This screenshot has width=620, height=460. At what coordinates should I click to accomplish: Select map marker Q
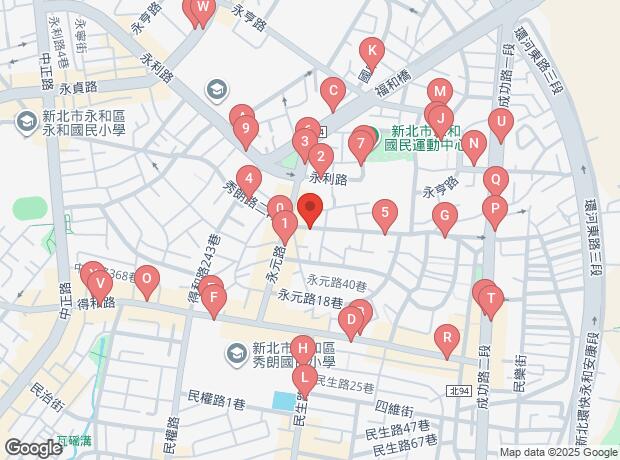[495, 182]
